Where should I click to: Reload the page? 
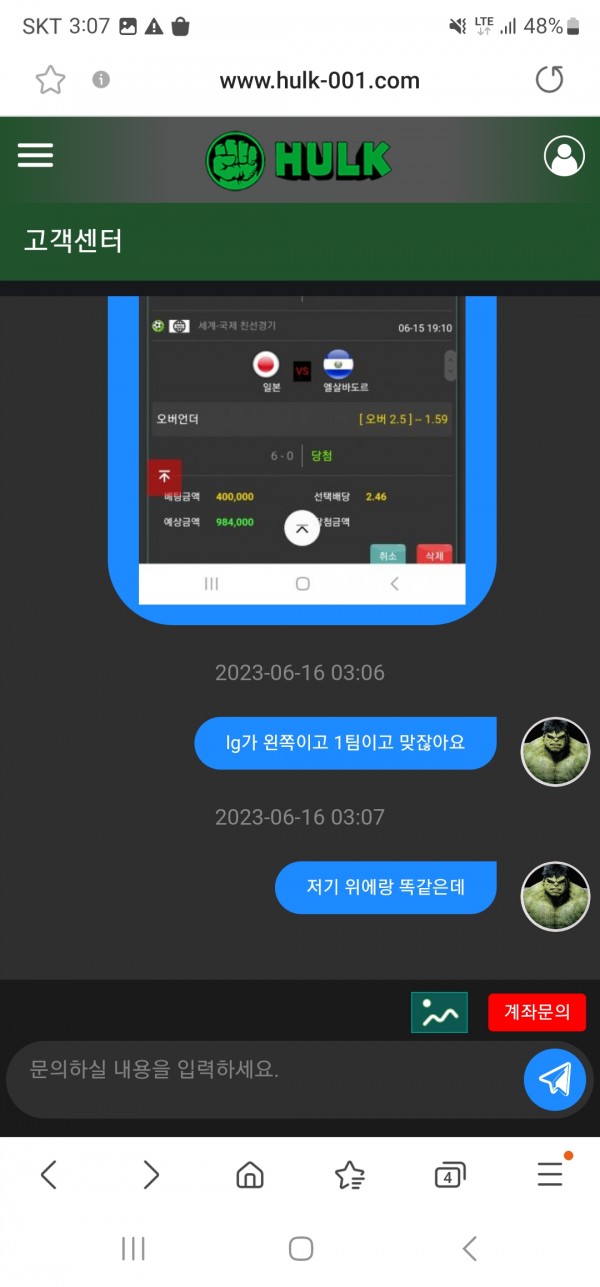(x=549, y=80)
